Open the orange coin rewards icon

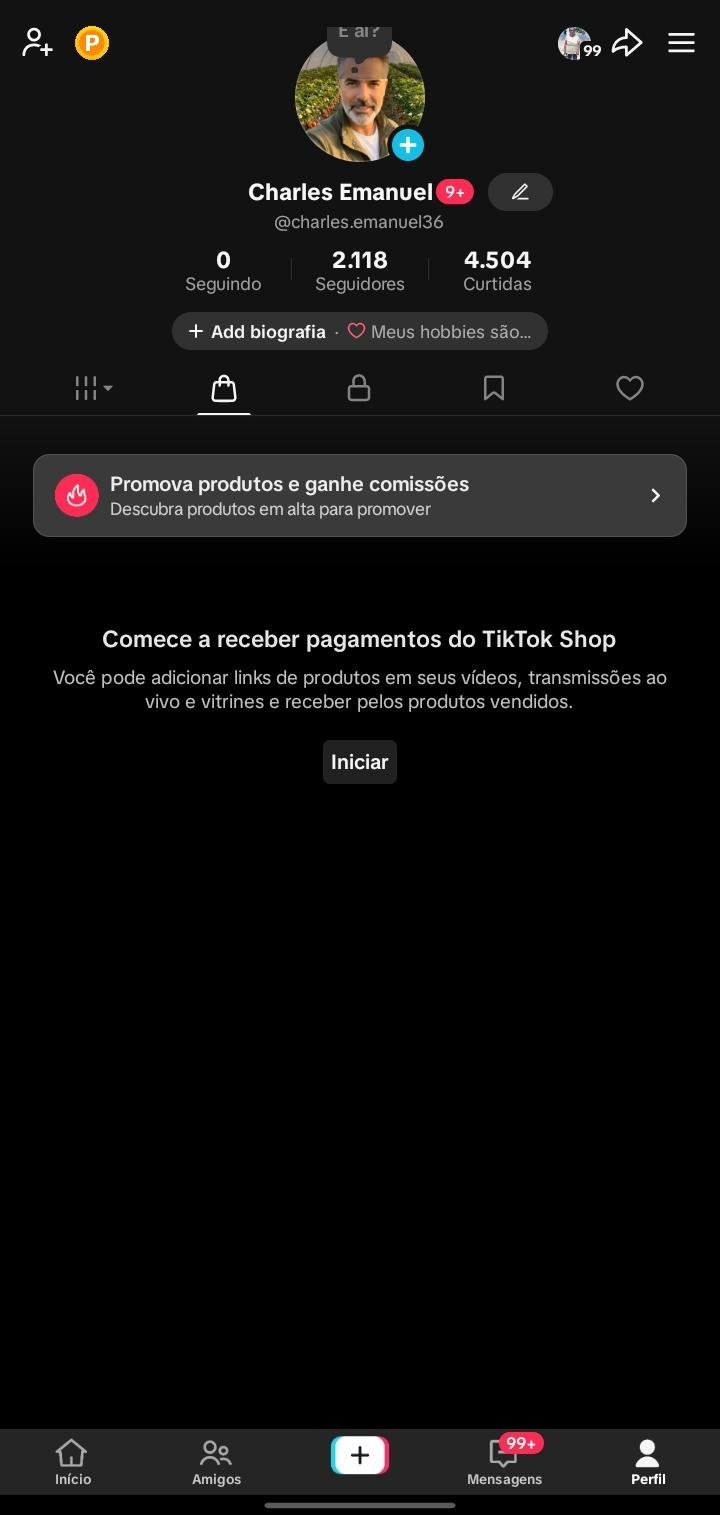click(x=92, y=43)
